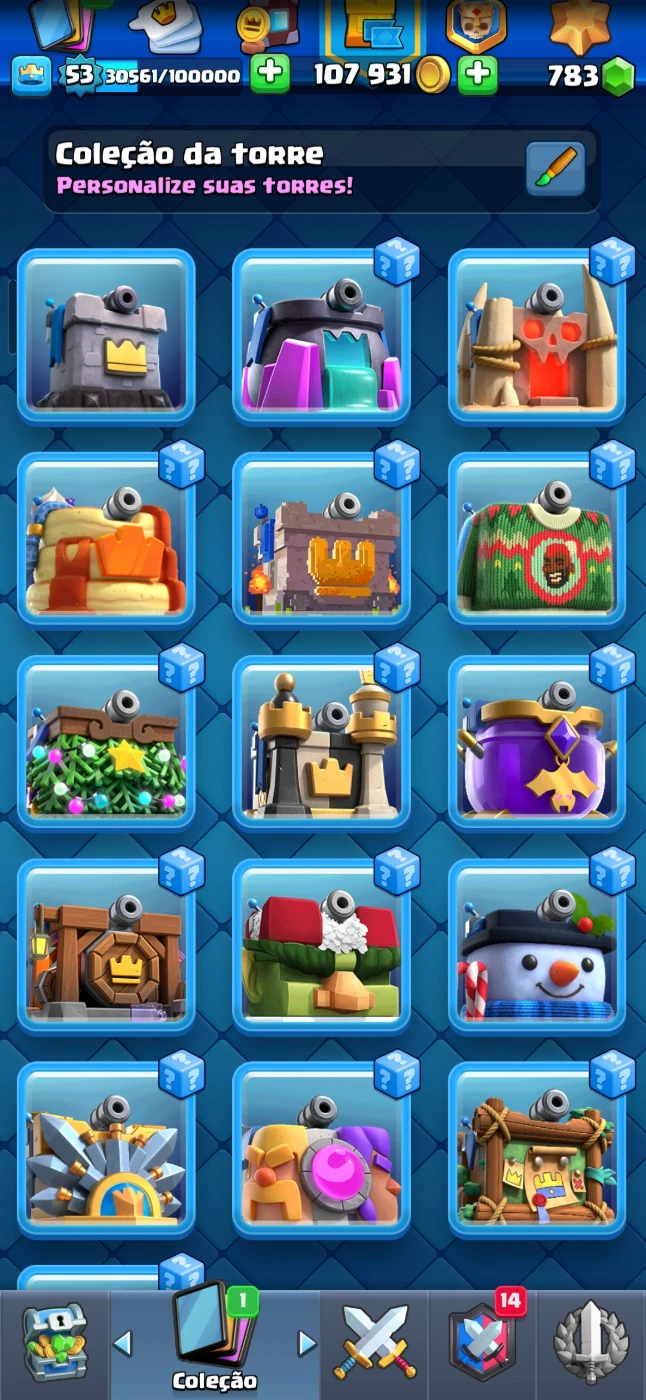This screenshot has height=1400, width=646.
Task: Select the red skull bone tower skin
Action: [x=537, y=337]
